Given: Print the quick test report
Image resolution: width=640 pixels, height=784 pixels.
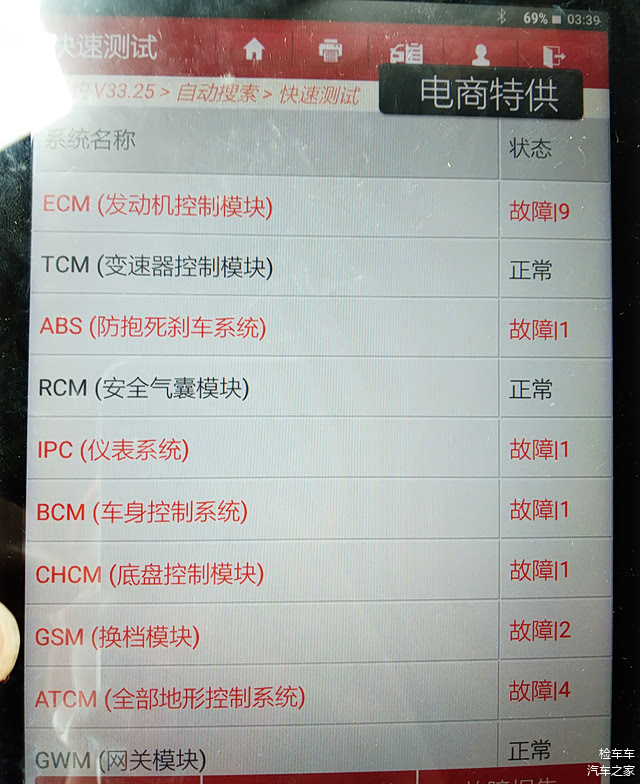Looking at the screenshot, I should 330,49.
